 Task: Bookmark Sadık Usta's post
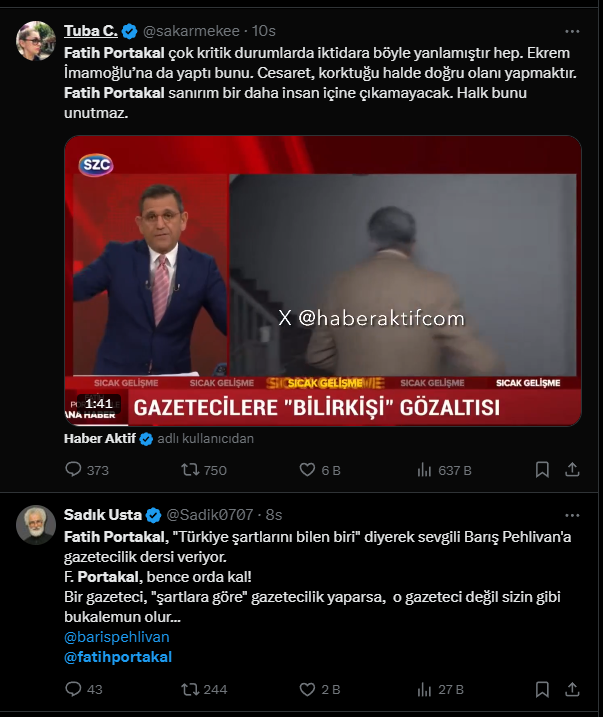[x=542, y=689]
